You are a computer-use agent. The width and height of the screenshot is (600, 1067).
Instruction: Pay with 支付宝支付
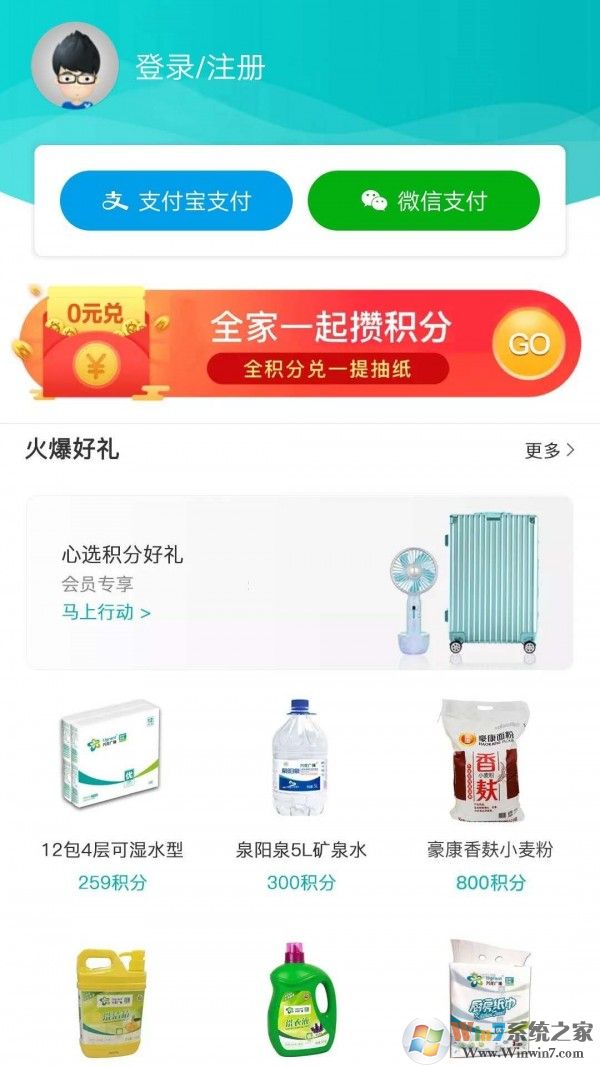click(x=176, y=201)
